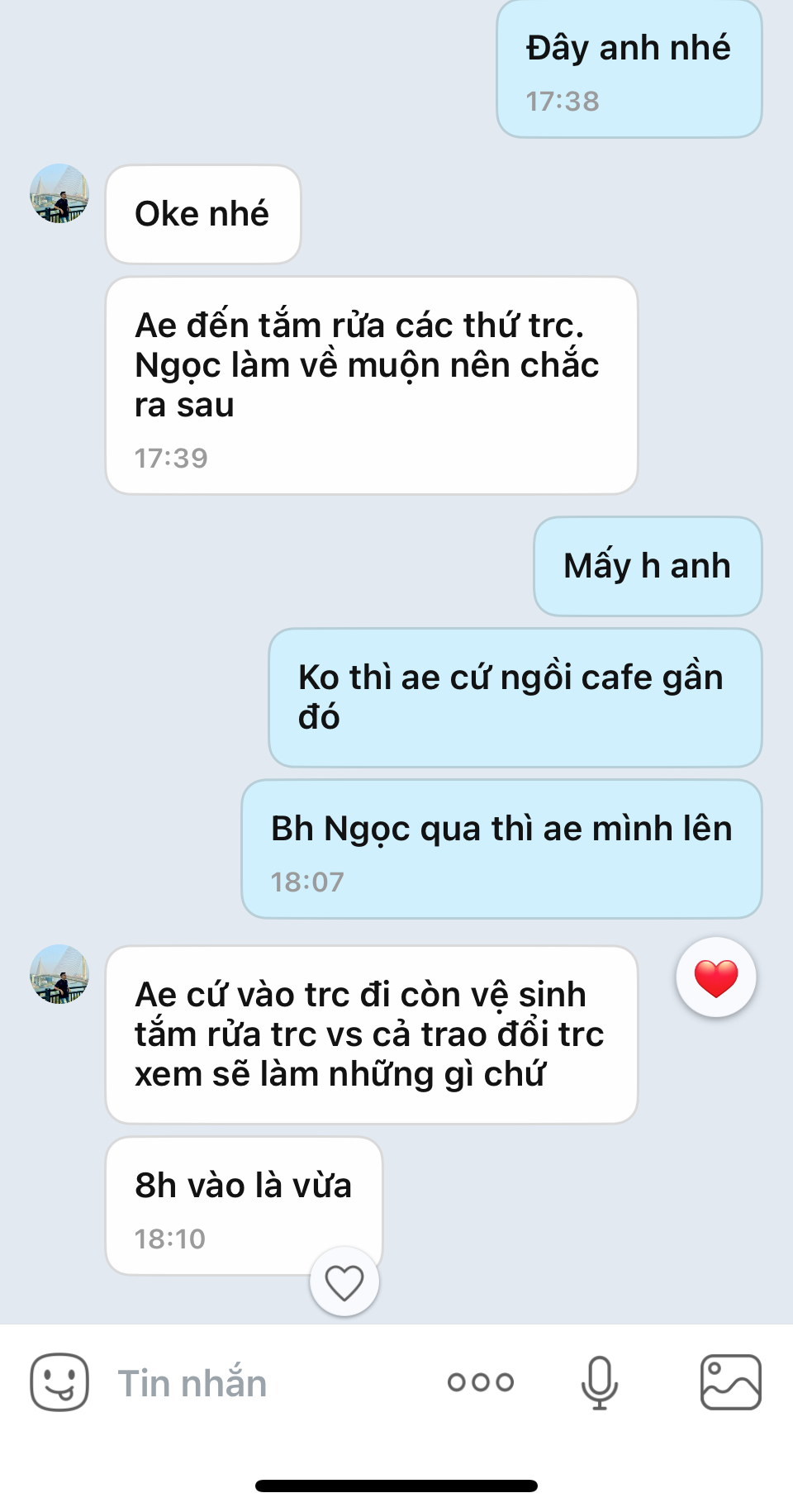Open the sender's avatar beside "Oke nhé"
793x1512 pixels.
[x=59, y=194]
